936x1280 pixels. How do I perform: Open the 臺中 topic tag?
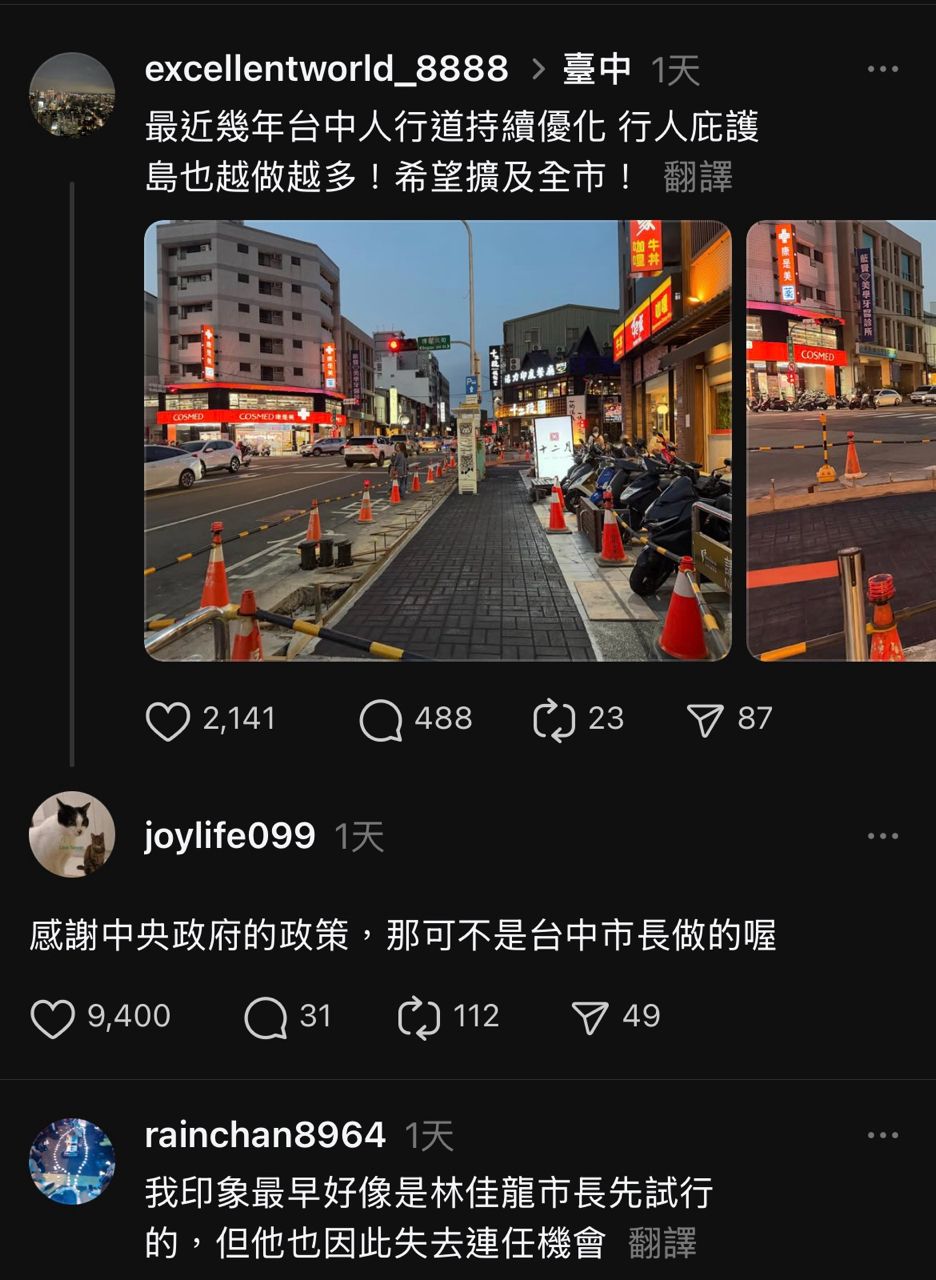[x=597, y=69]
